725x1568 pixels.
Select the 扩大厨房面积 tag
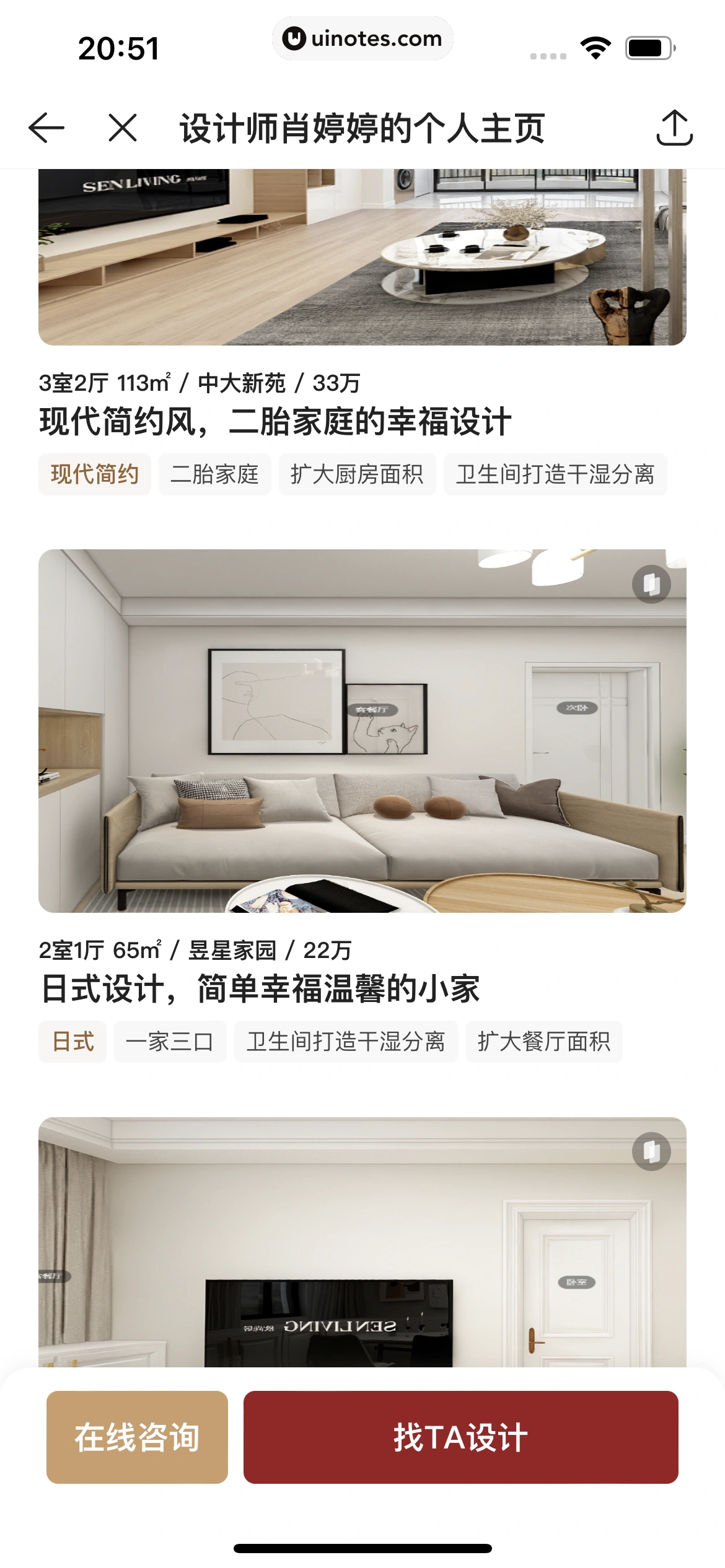357,474
